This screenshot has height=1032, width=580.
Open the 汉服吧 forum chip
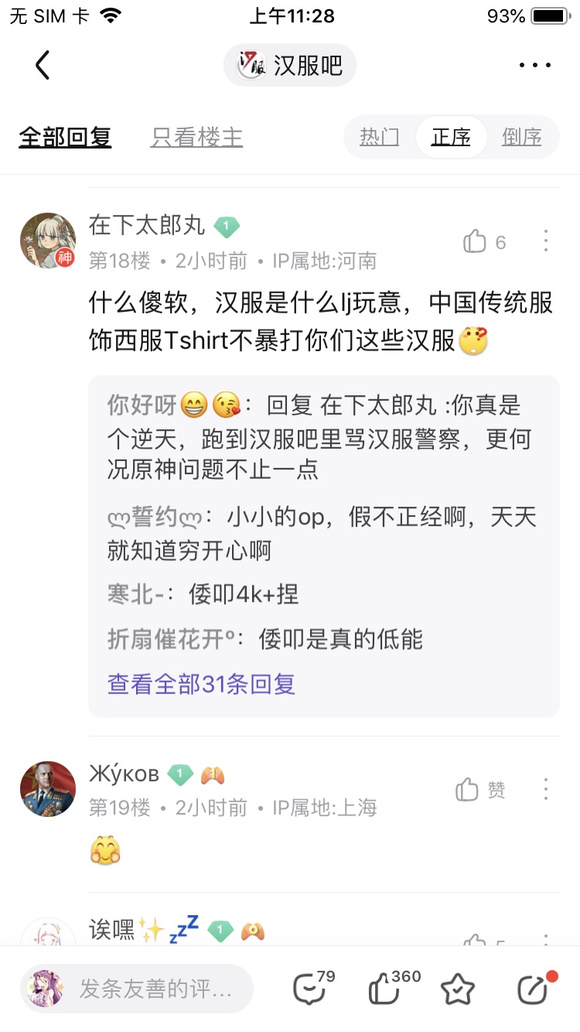(290, 65)
